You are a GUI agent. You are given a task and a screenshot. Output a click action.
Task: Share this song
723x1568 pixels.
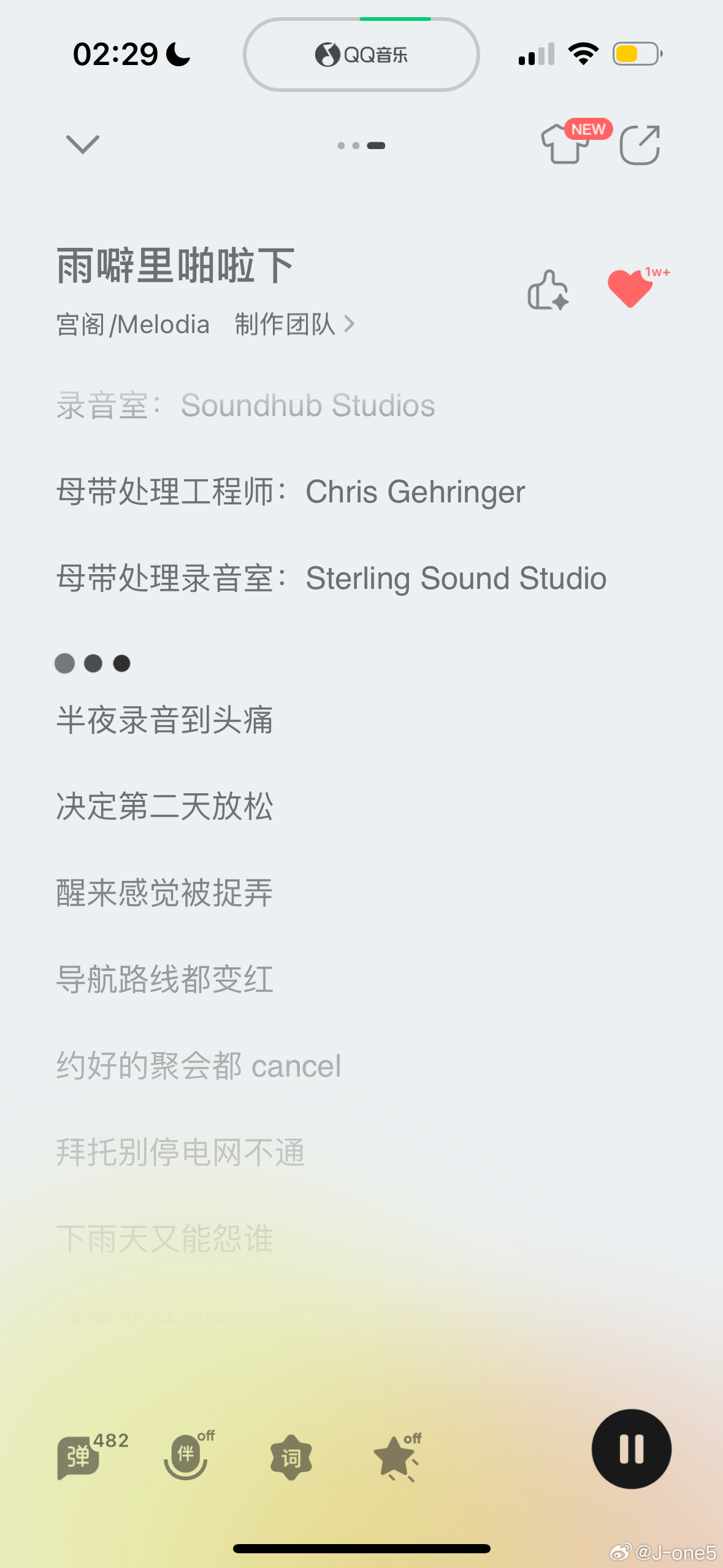(x=640, y=145)
